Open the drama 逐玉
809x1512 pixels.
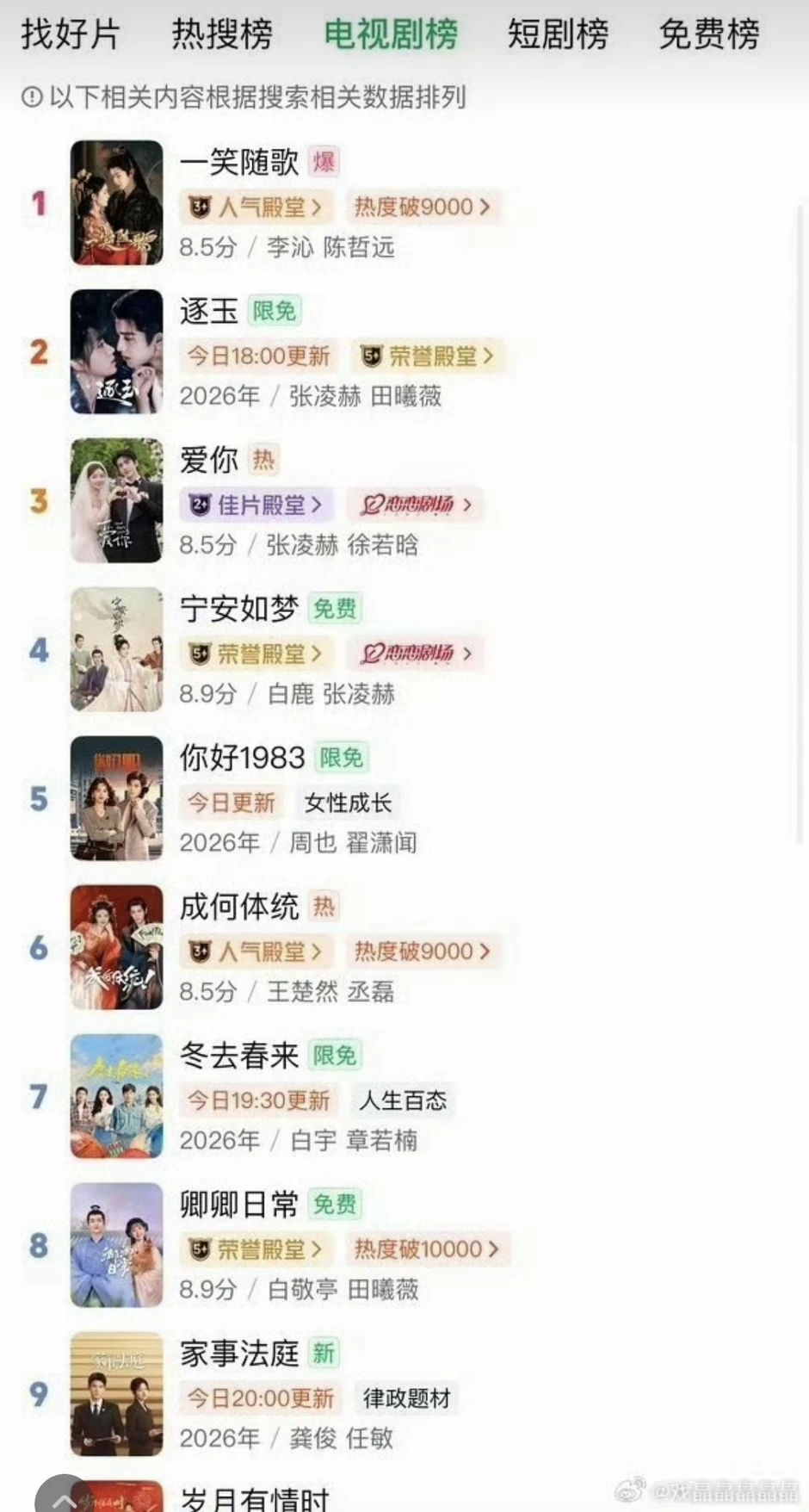click(x=208, y=311)
